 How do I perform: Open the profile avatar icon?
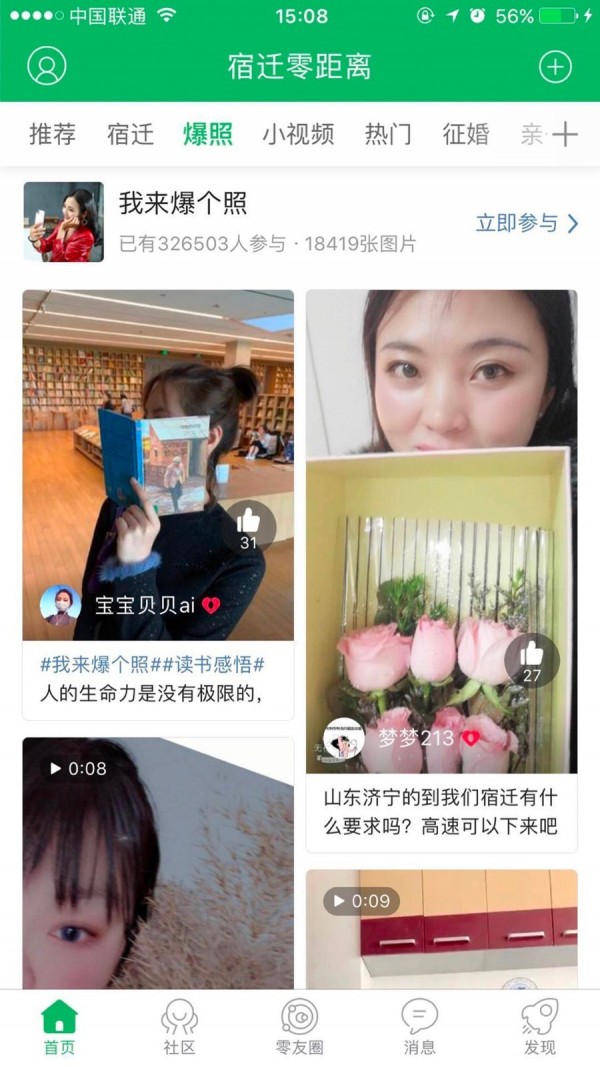[x=46, y=66]
